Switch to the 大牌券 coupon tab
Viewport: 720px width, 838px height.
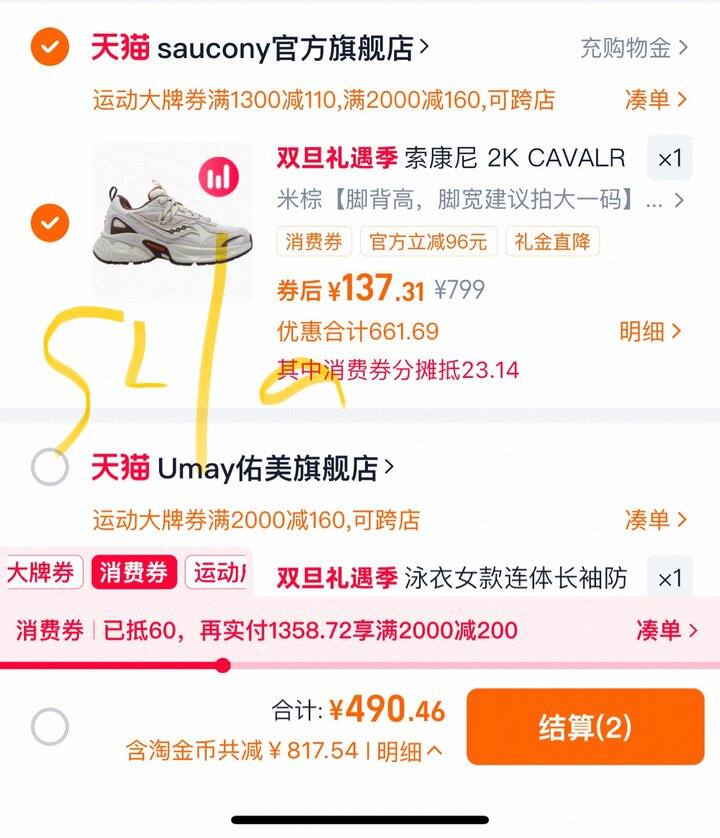(41, 573)
